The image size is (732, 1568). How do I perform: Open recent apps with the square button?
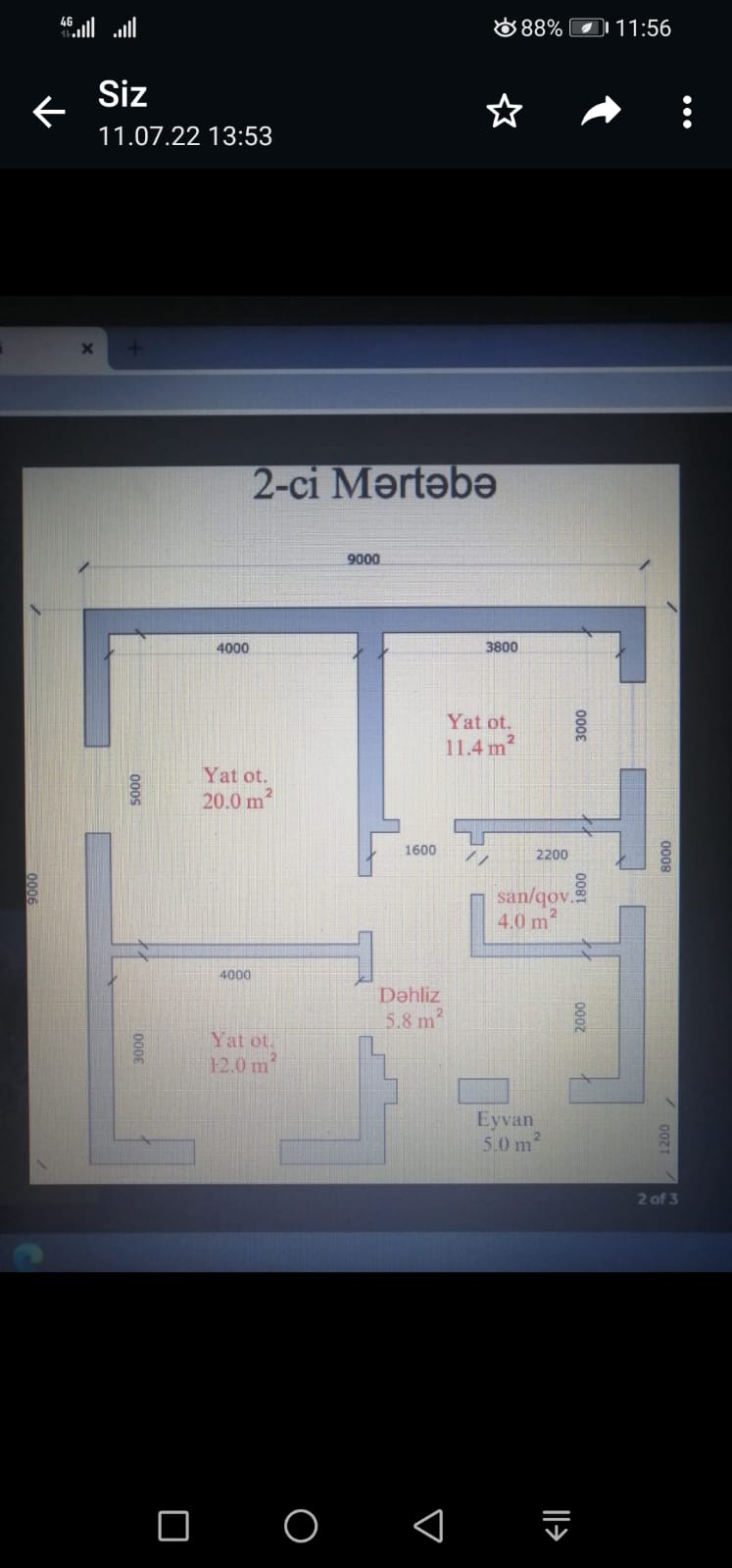[x=173, y=1525]
